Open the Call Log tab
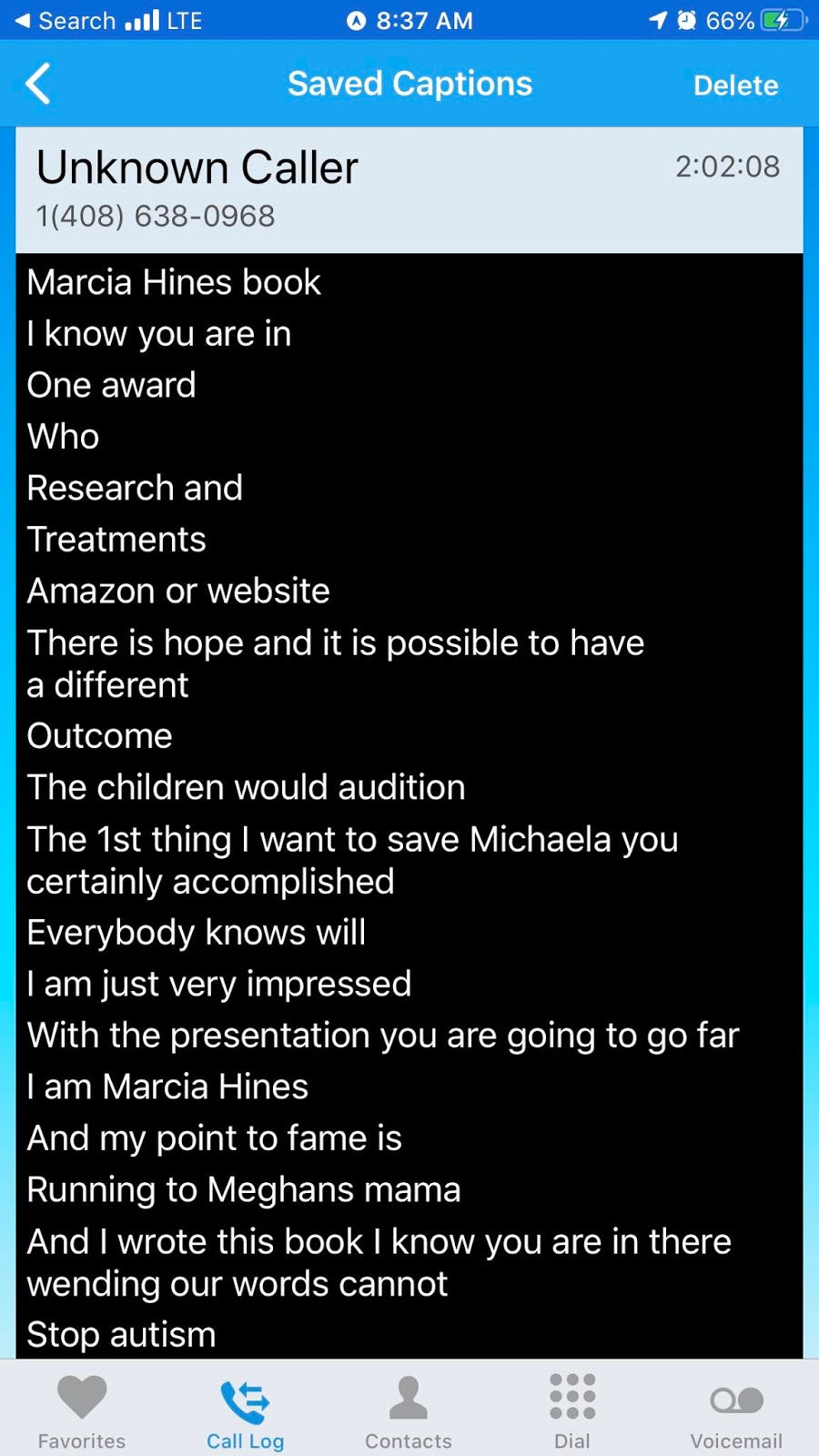This screenshot has height=1456, width=819. pyautogui.click(x=245, y=1410)
